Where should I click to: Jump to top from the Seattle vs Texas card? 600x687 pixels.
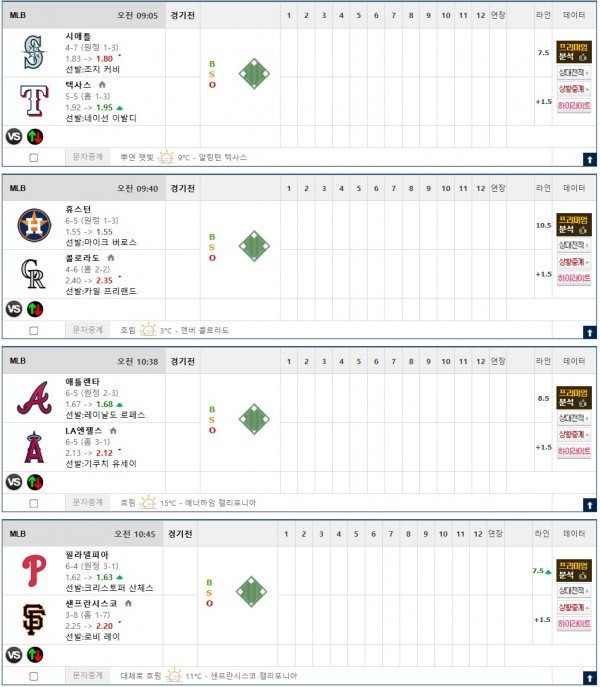coord(589,159)
